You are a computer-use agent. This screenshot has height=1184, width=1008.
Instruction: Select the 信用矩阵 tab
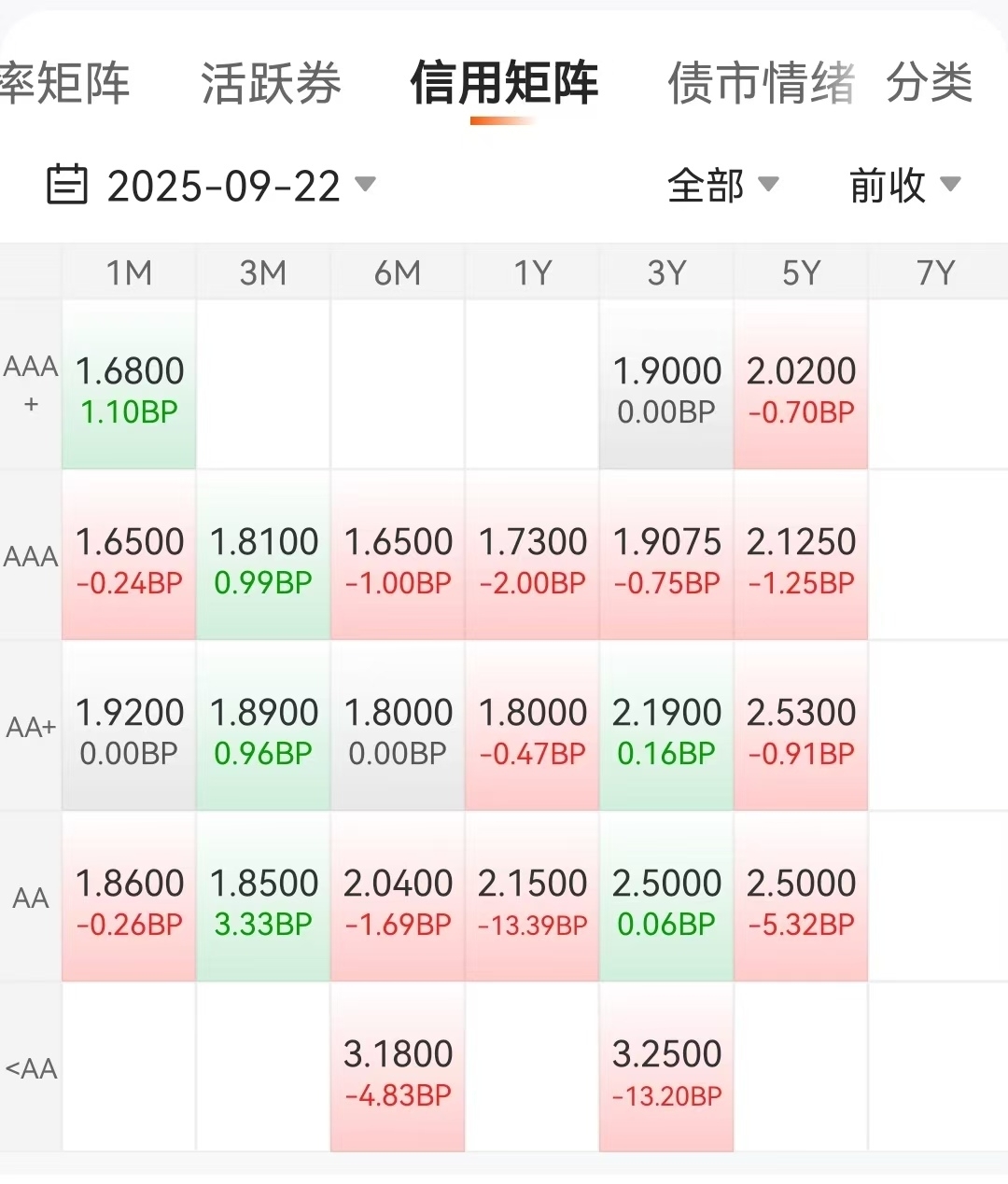[504, 84]
